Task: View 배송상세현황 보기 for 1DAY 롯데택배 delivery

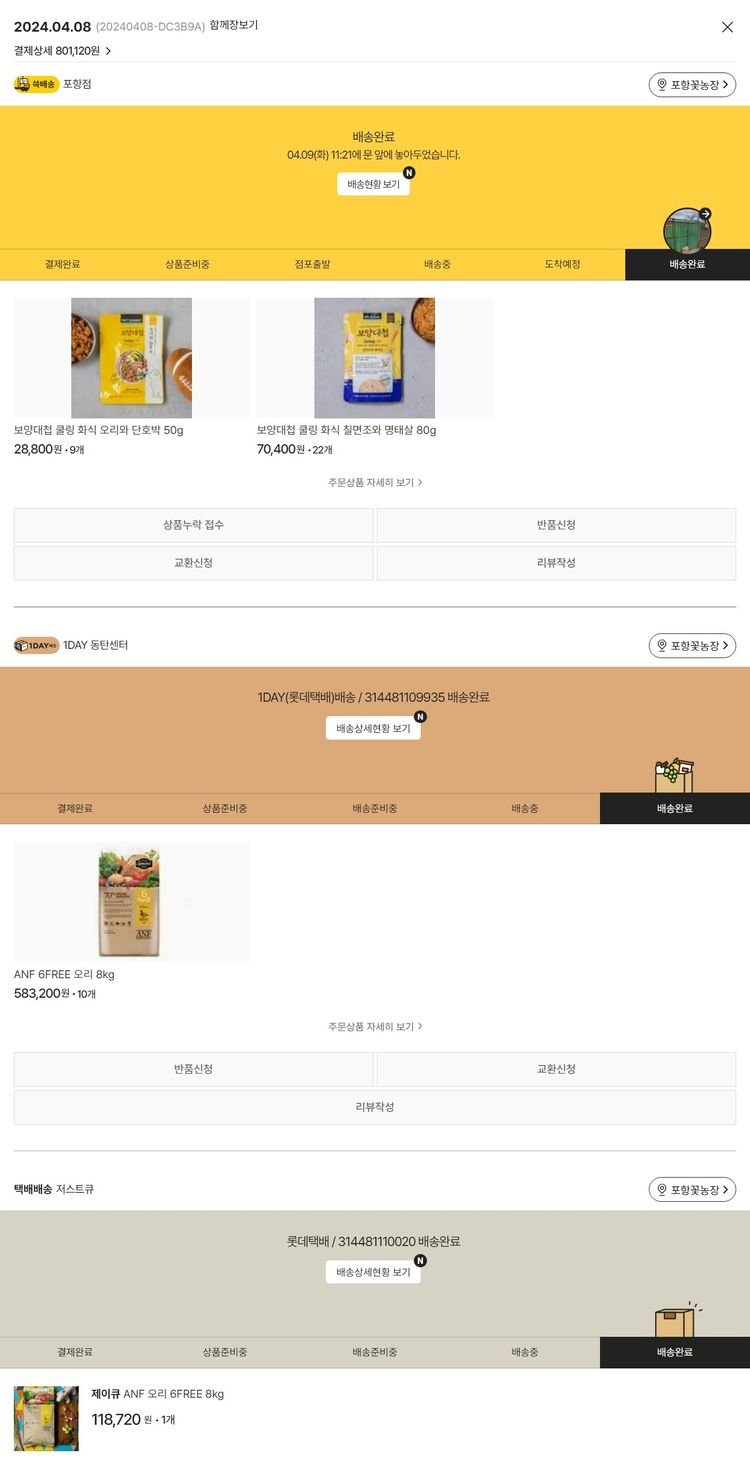Action: click(x=373, y=728)
